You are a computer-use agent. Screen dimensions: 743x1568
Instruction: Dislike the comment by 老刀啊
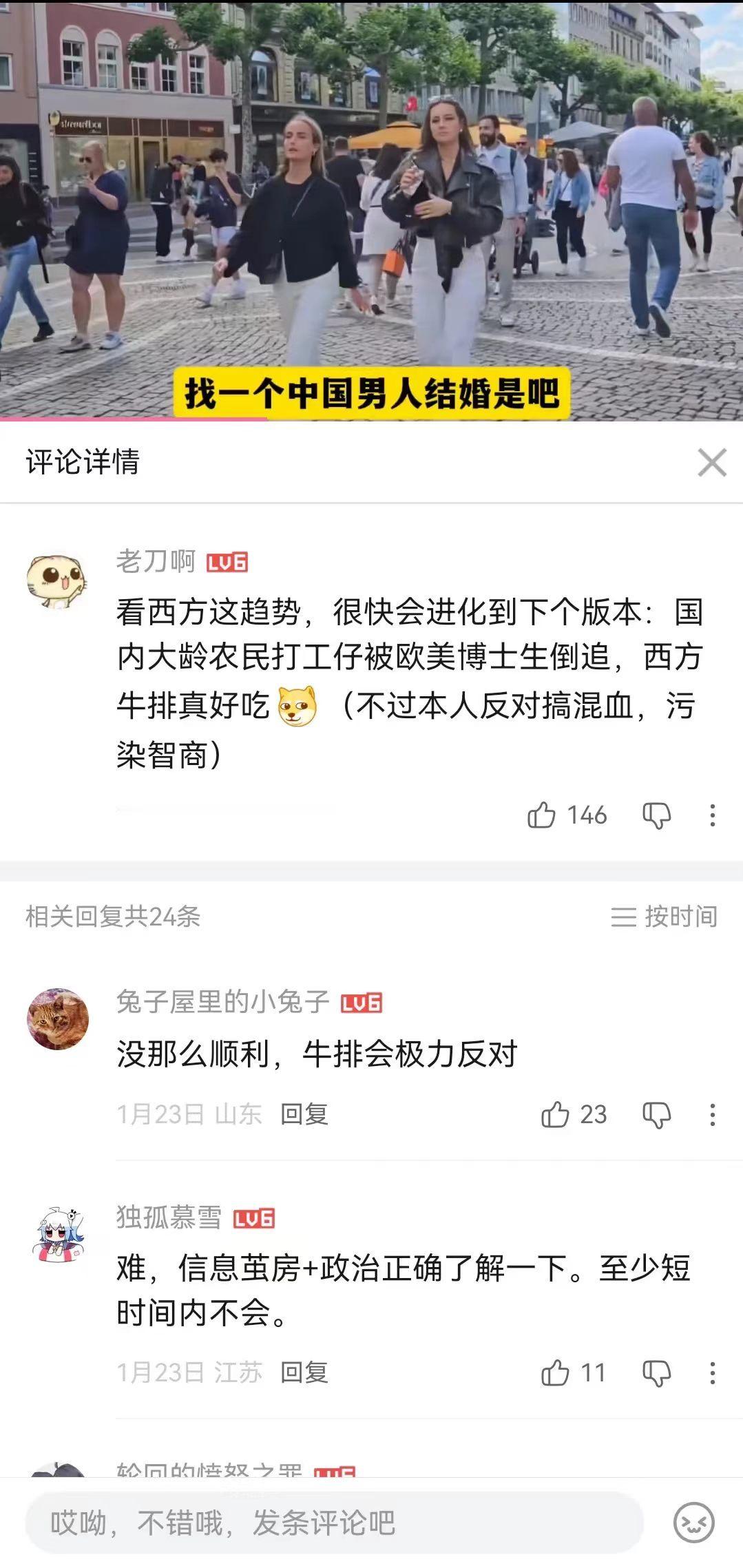coord(656,815)
